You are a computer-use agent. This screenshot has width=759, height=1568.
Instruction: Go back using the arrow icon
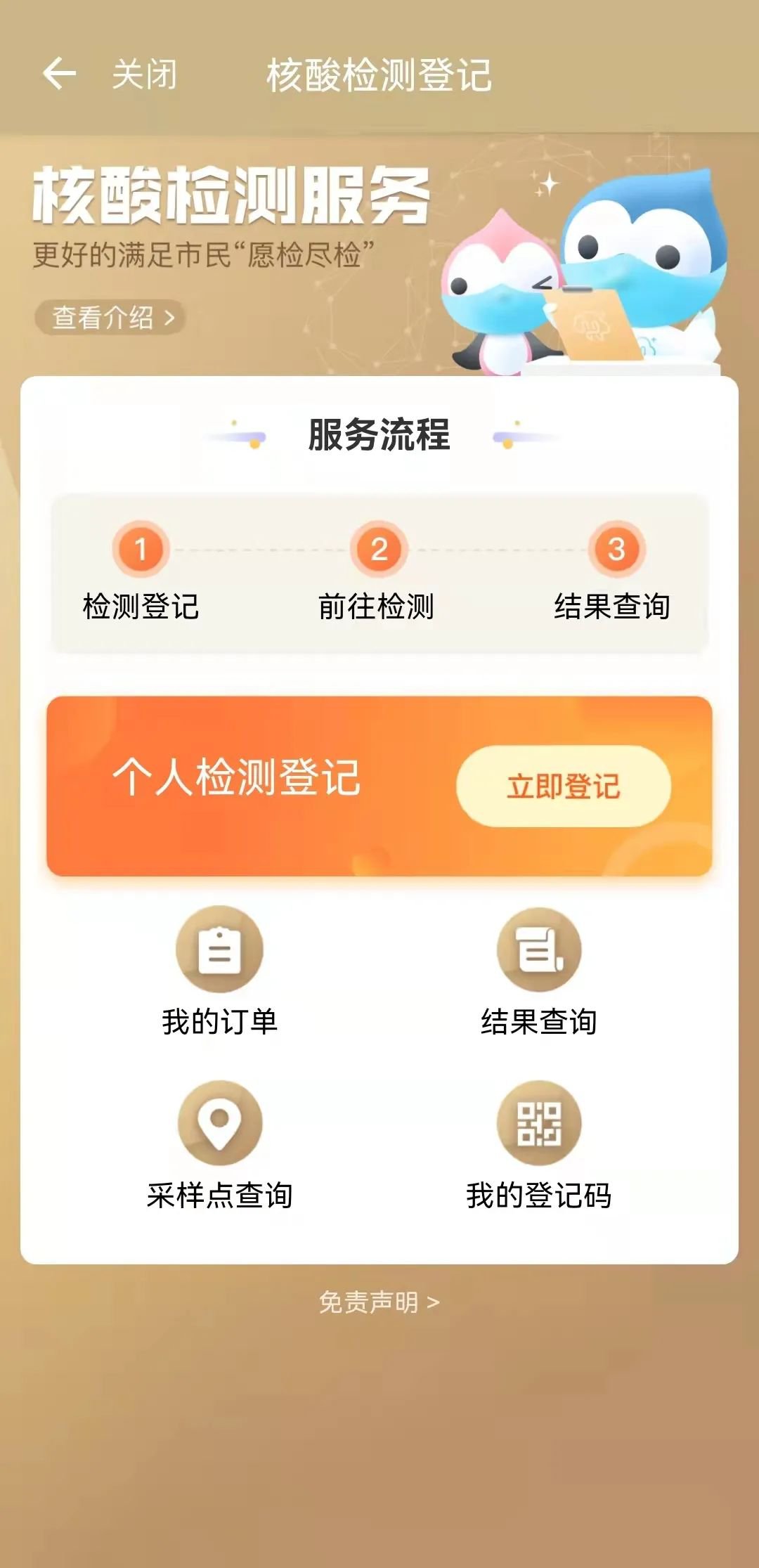59,74
